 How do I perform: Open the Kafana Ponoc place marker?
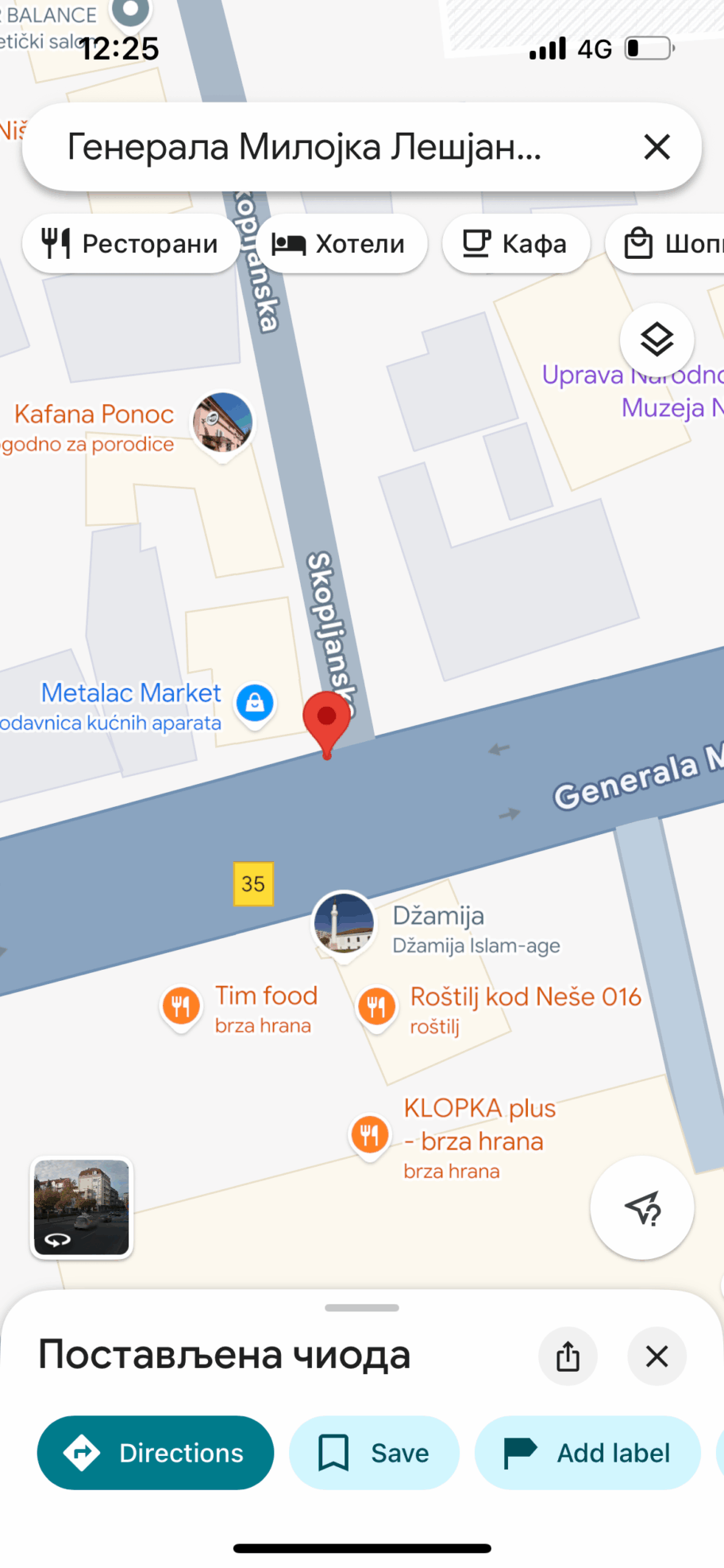222,422
